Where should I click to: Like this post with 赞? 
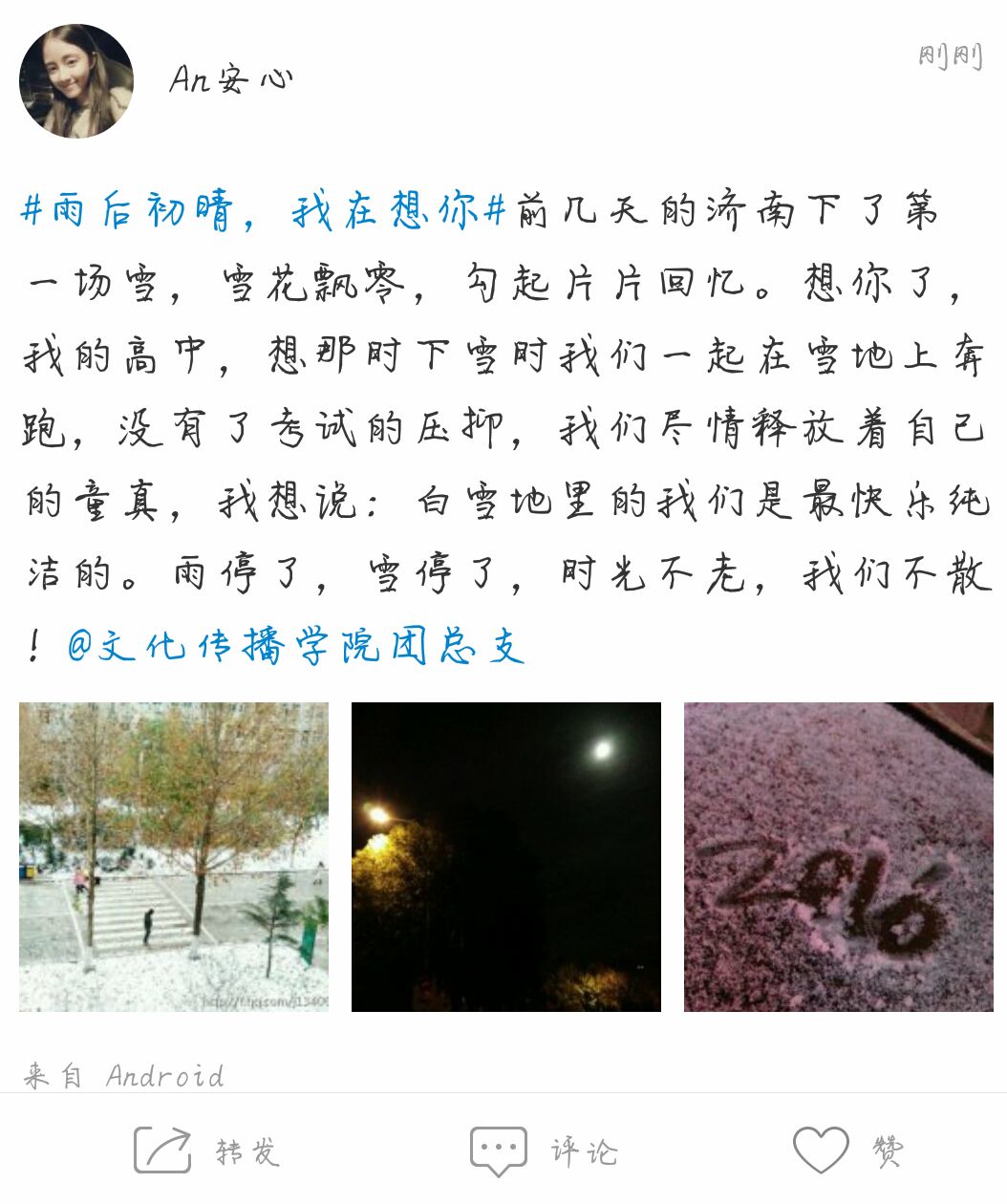(x=847, y=1150)
